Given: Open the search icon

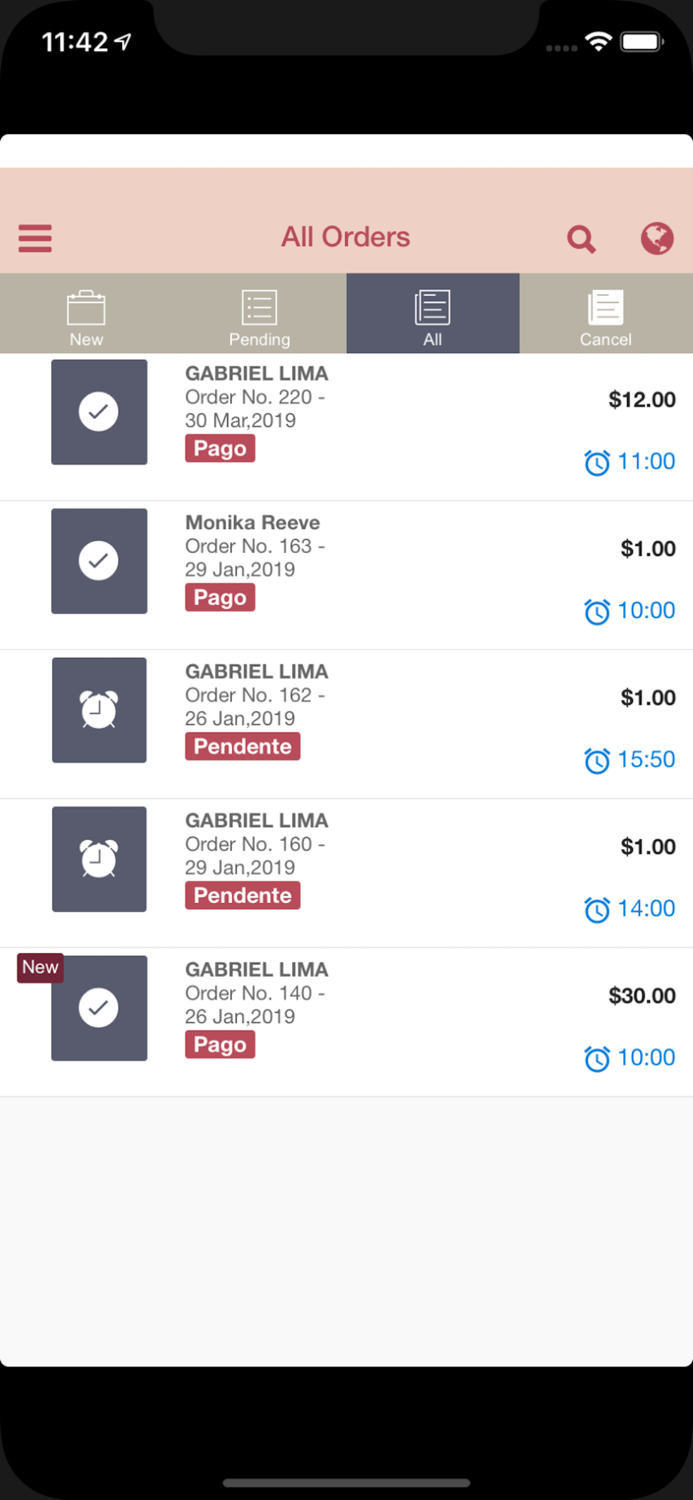Looking at the screenshot, I should coord(581,239).
